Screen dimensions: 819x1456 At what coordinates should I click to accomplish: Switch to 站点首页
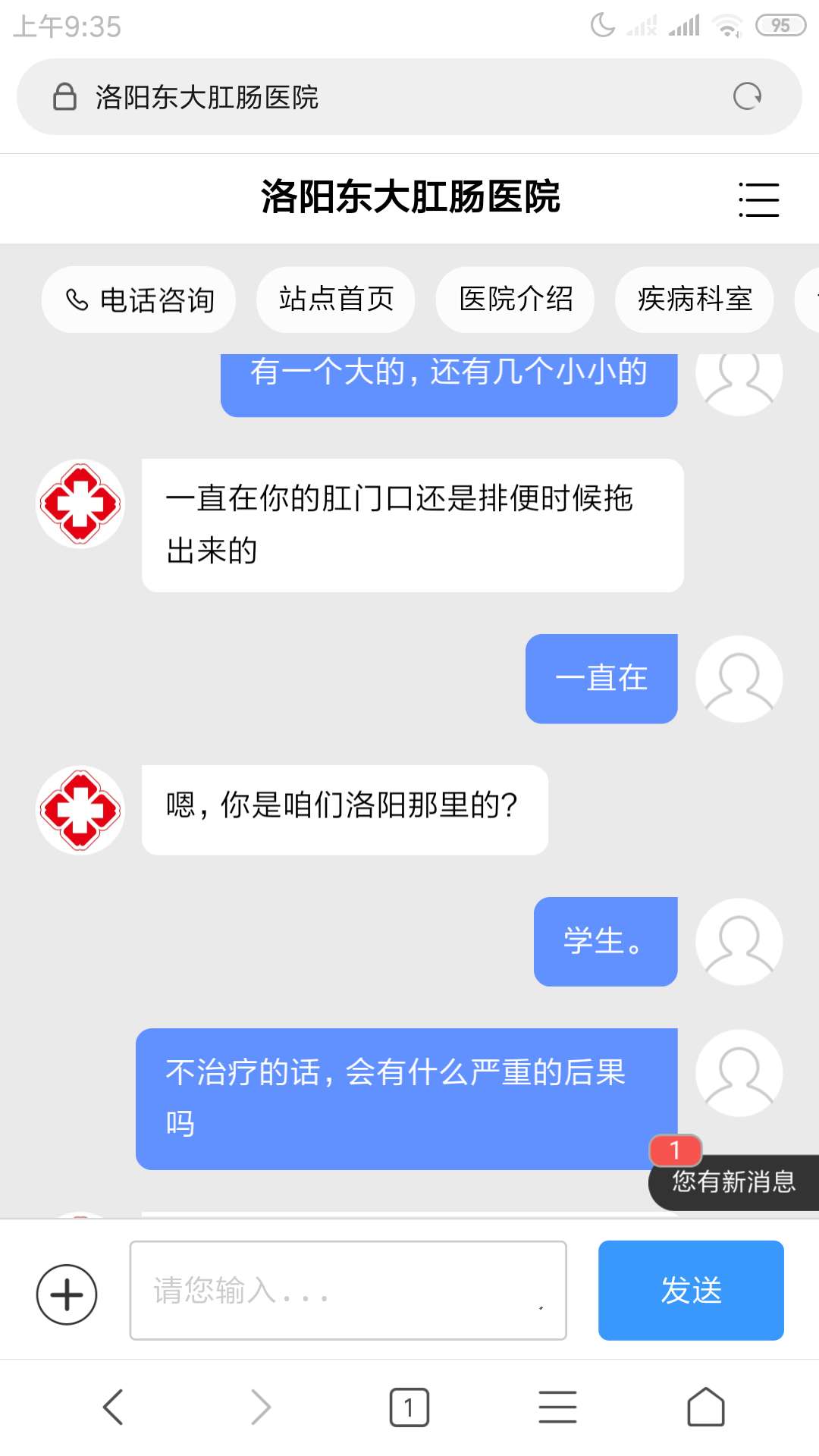tap(334, 300)
